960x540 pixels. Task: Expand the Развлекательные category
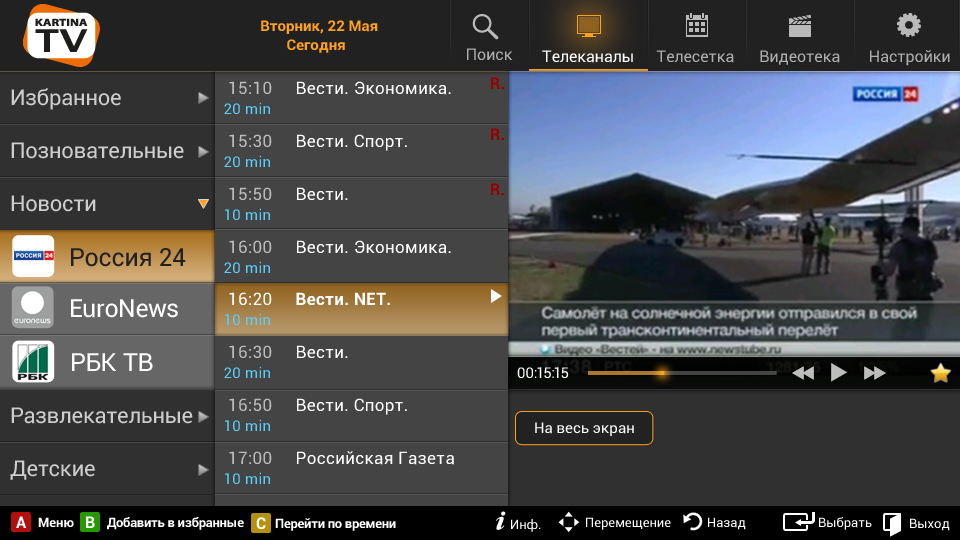107,416
